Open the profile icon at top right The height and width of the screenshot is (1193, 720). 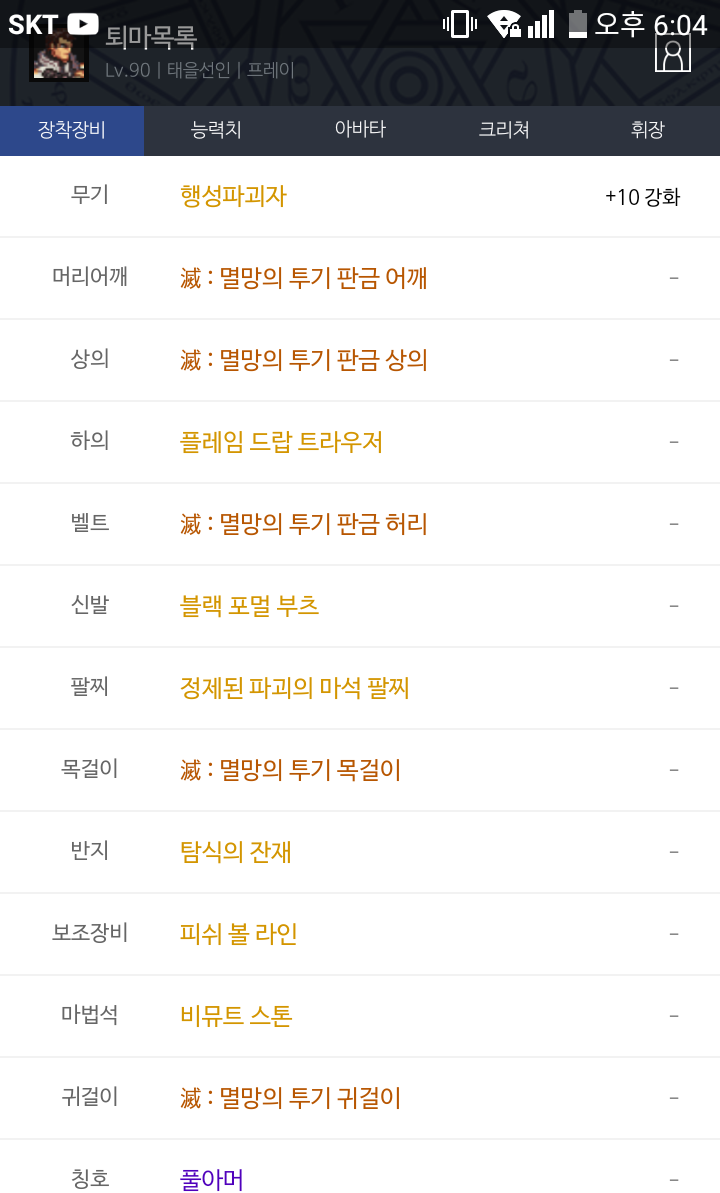[x=672, y=54]
